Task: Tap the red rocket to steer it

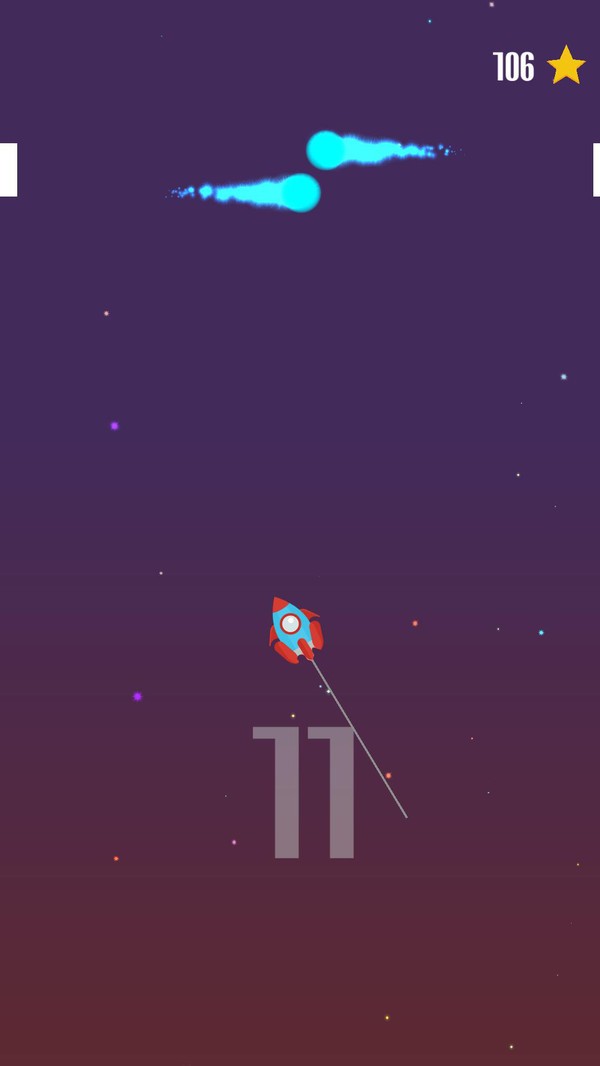Action: click(x=294, y=629)
